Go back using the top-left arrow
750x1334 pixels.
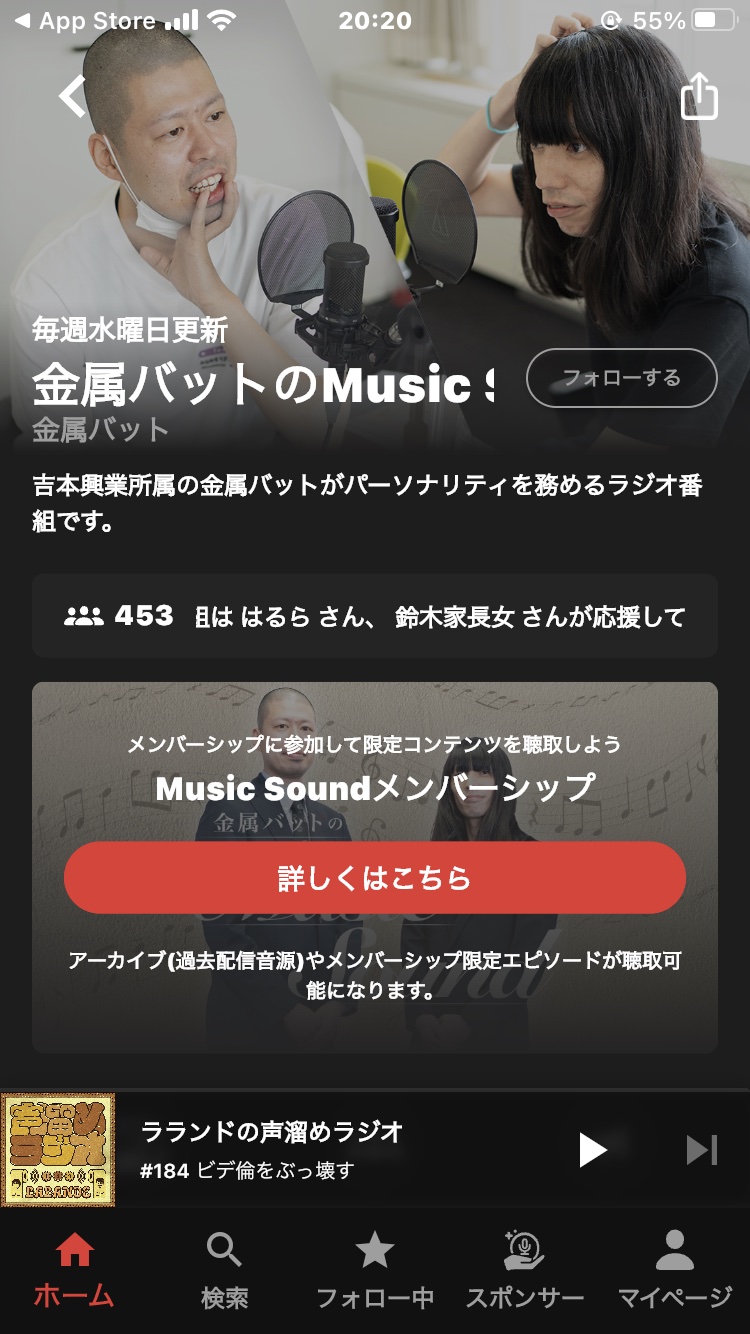click(72, 97)
